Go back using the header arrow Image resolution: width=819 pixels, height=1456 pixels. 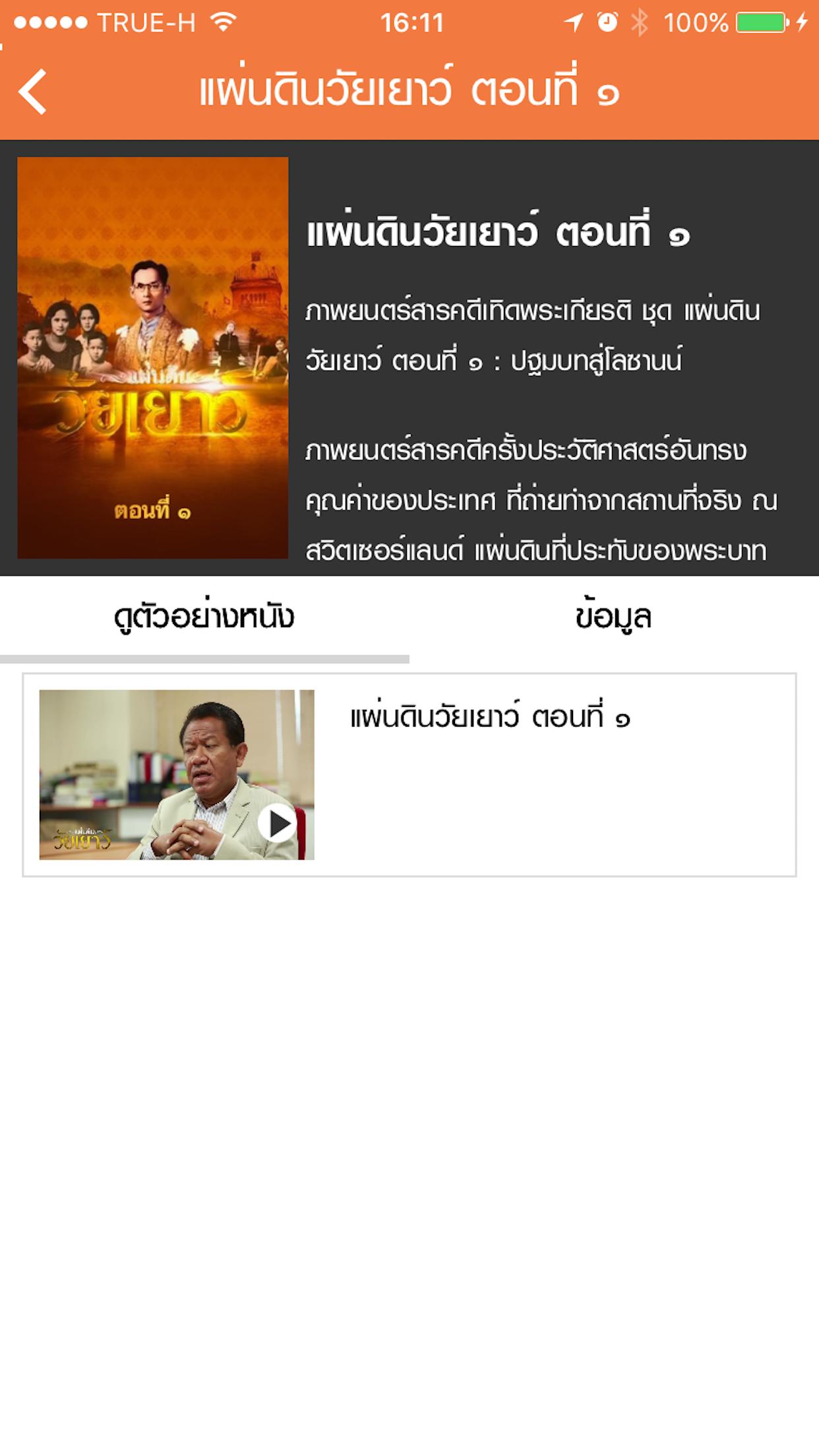click(33, 92)
